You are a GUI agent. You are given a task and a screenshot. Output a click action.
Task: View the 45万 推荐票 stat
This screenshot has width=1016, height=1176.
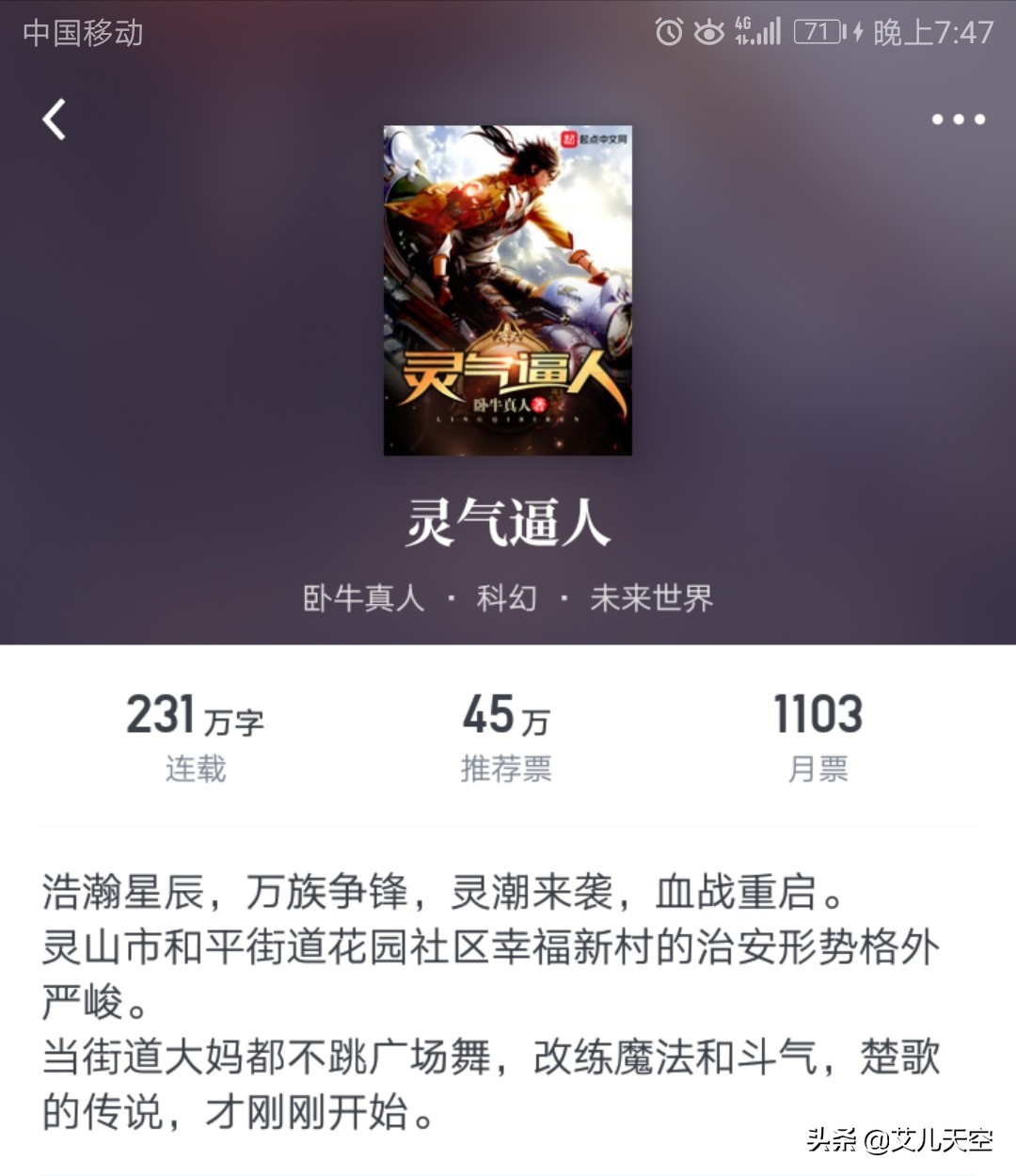(506, 738)
